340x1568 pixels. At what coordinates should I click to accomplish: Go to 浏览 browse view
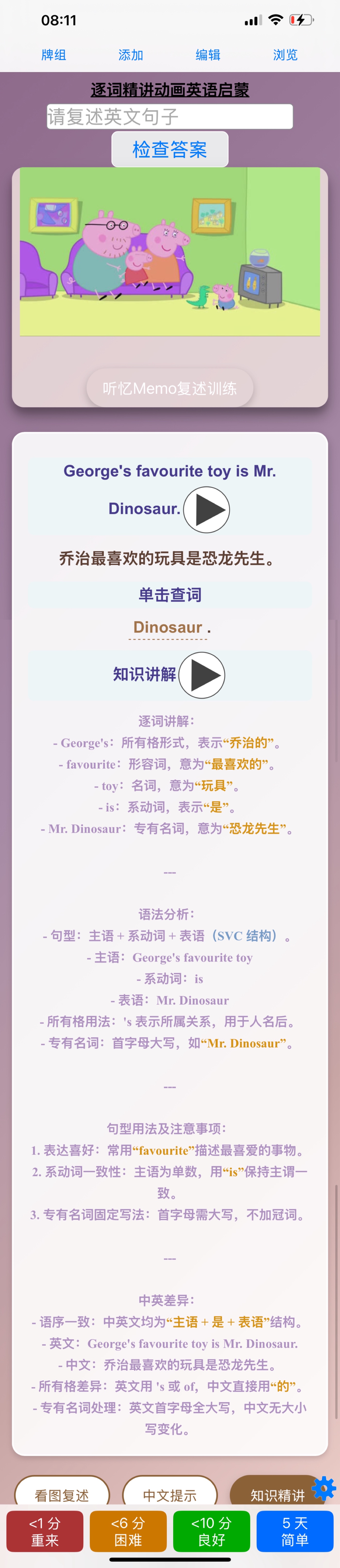(x=285, y=55)
